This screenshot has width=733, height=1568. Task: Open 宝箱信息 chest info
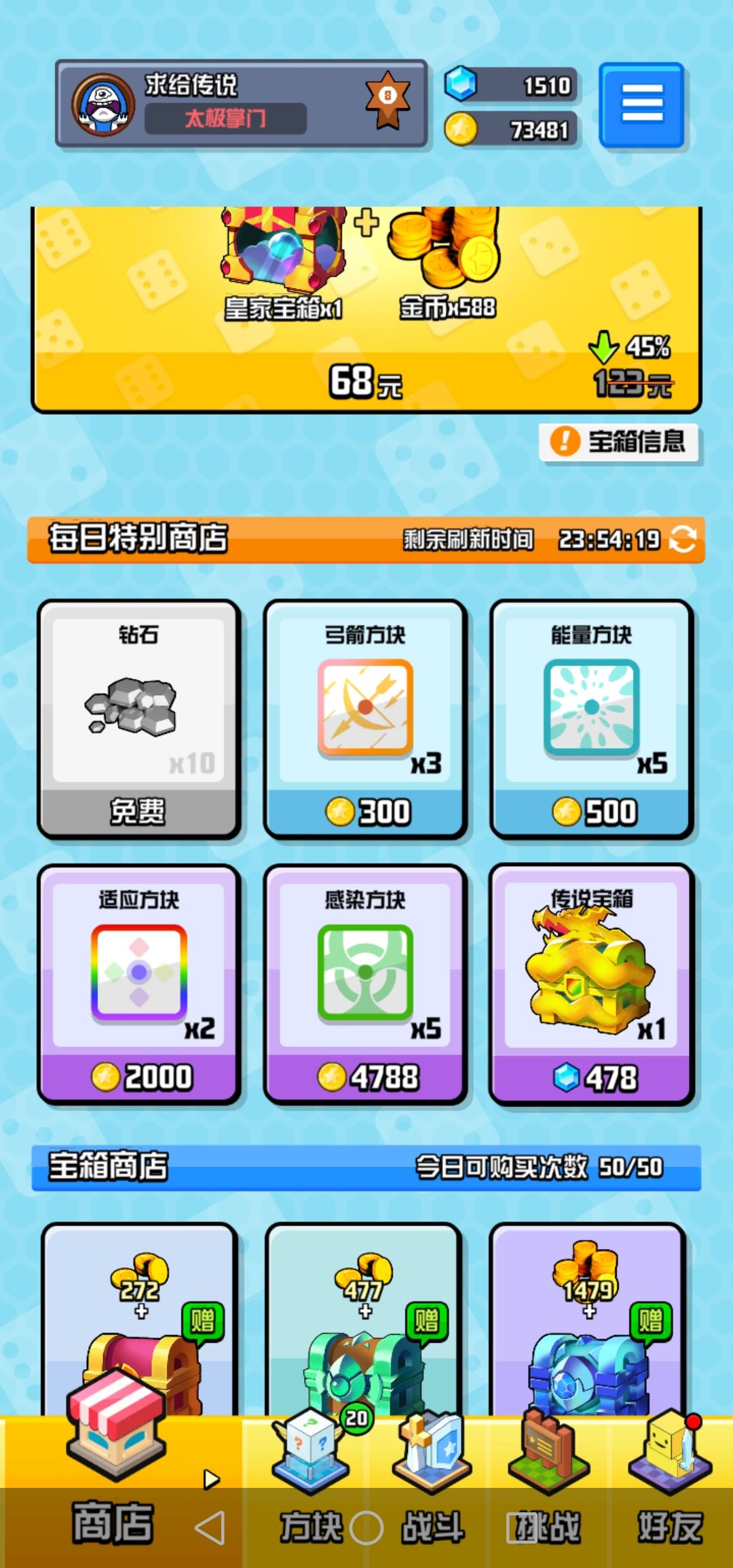click(x=619, y=442)
